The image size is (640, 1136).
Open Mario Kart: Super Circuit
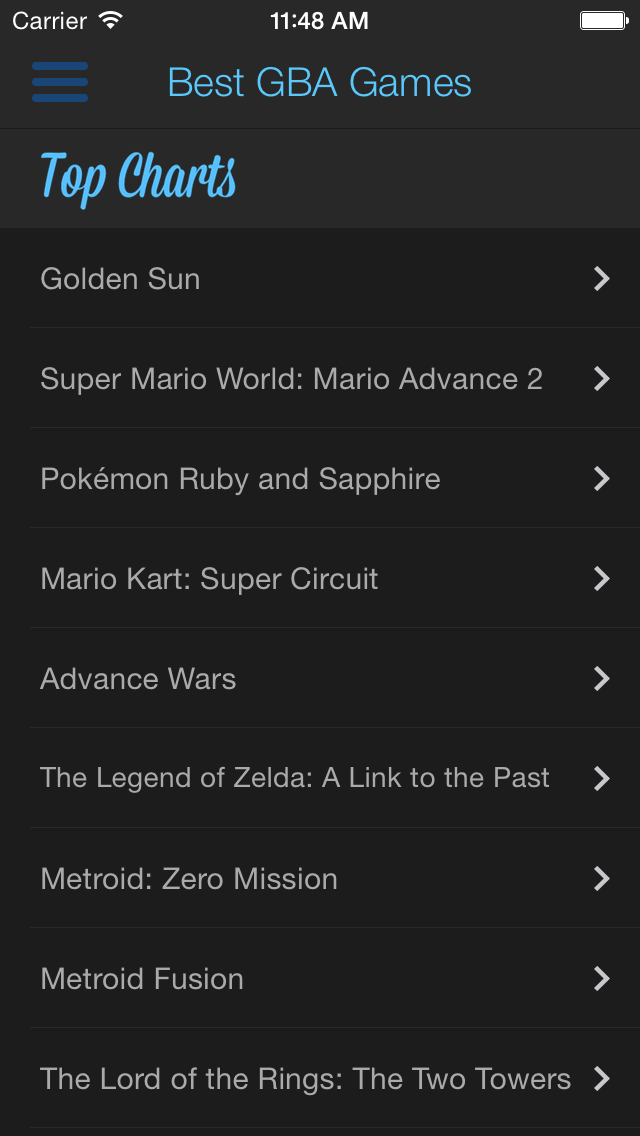point(320,578)
